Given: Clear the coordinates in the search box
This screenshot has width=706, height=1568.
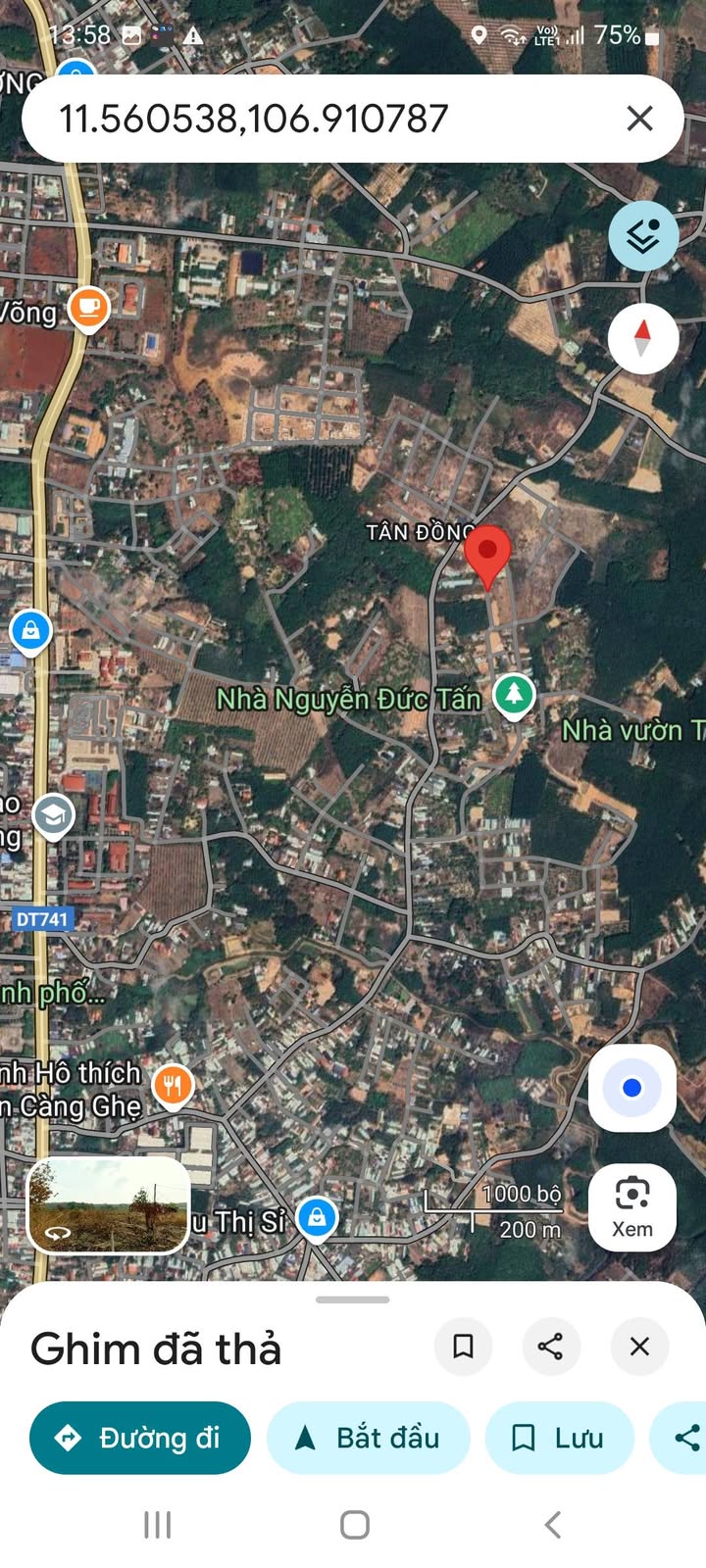Looking at the screenshot, I should 639,119.
